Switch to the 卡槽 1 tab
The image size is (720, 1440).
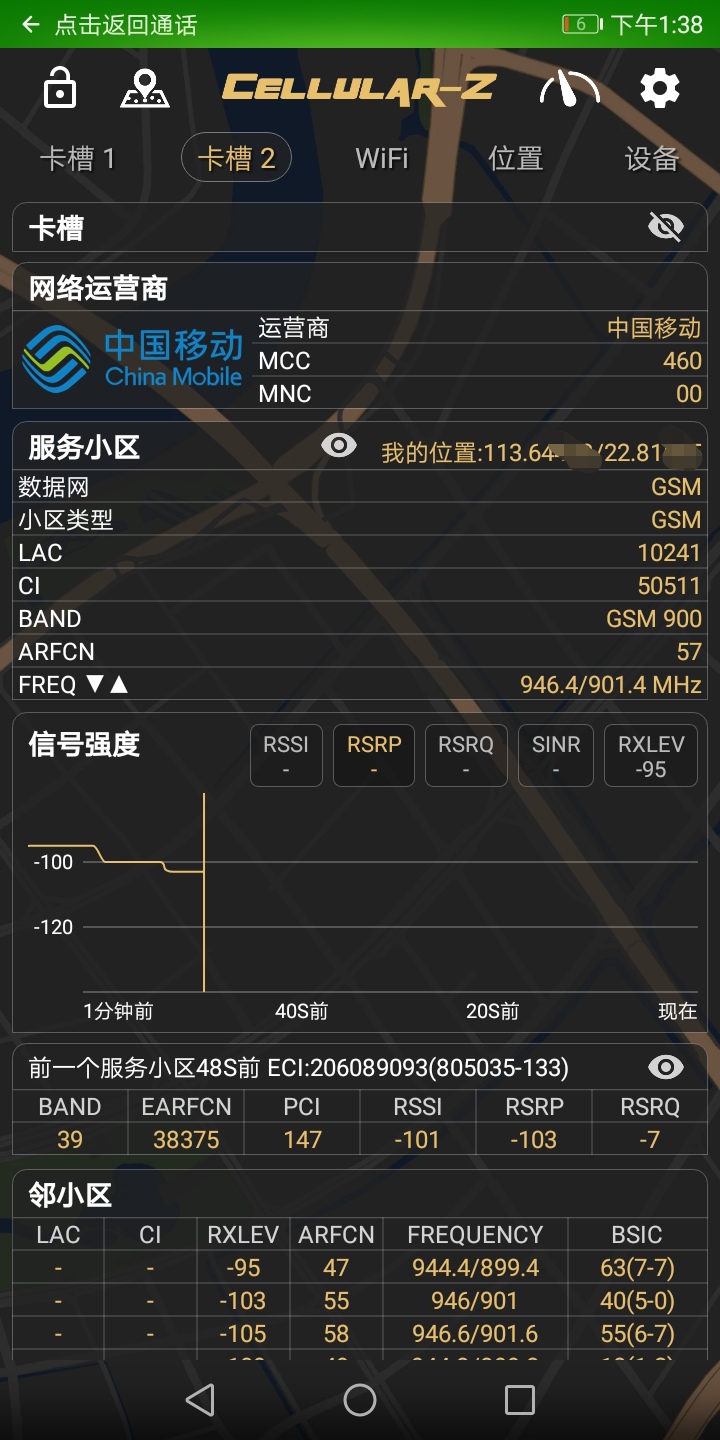(x=77, y=159)
